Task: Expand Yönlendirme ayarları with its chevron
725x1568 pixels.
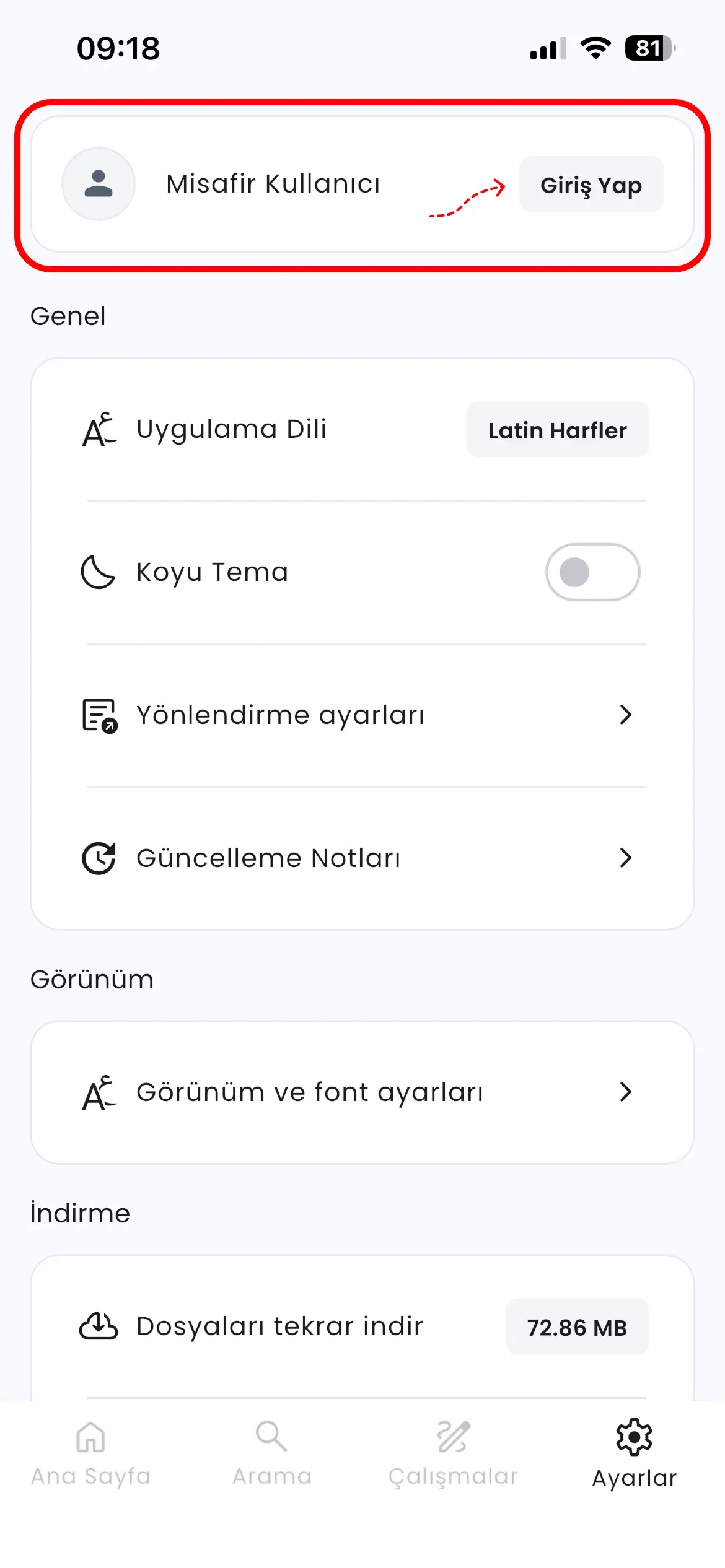Action: pyautogui.click(x=625, y=715)
